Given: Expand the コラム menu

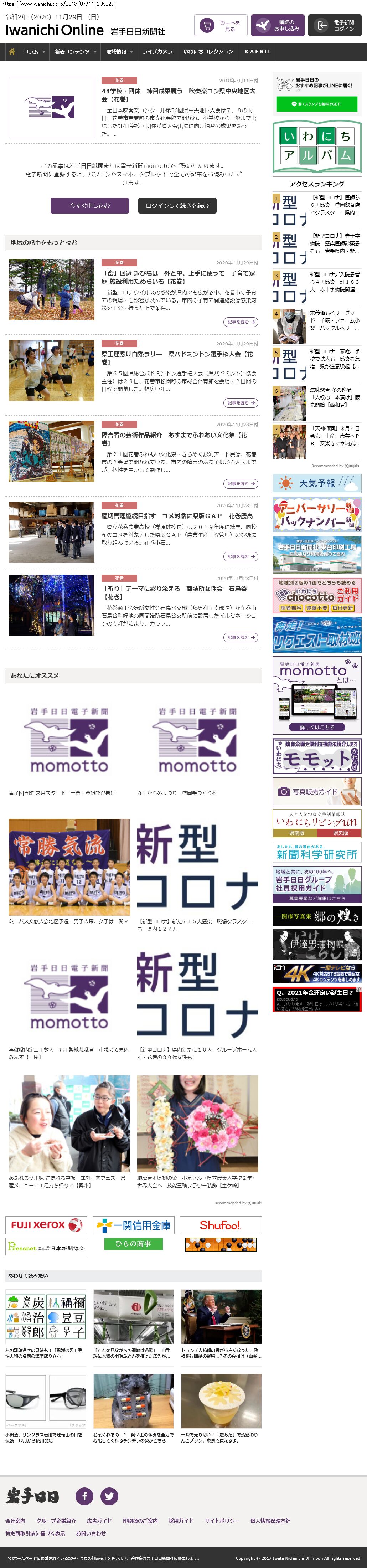Looking at the screenshot, I should (x=34, y=52).
